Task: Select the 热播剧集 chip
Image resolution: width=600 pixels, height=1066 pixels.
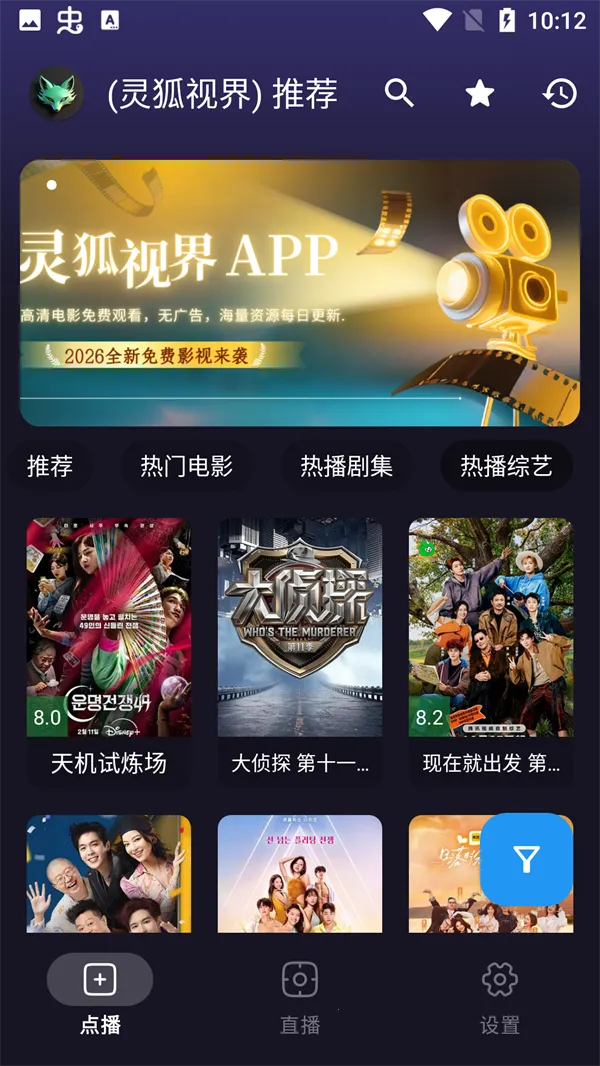Action: 346,466
